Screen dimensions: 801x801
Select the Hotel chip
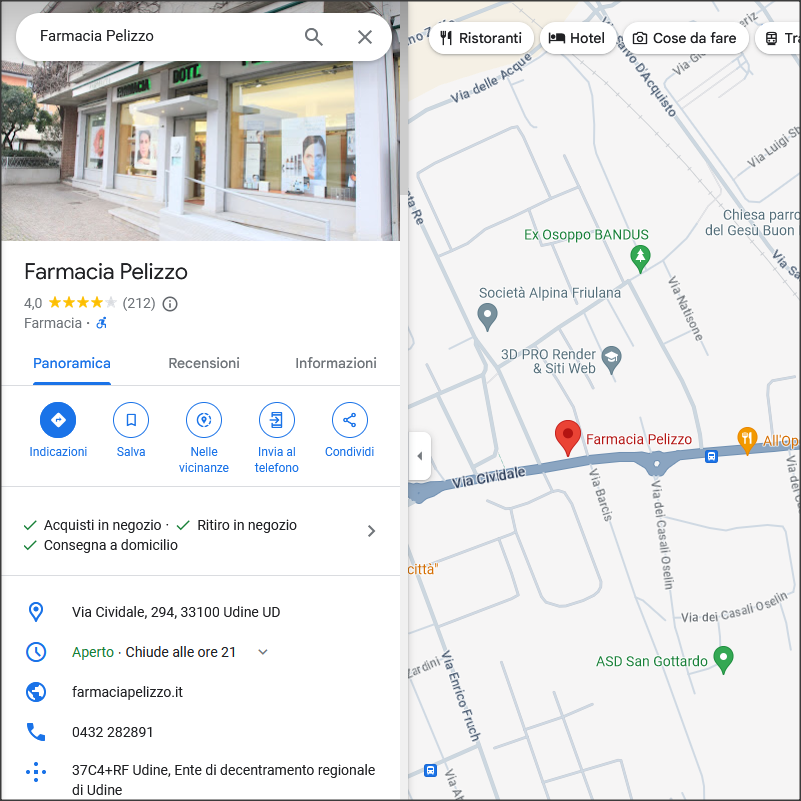(578, 38)
